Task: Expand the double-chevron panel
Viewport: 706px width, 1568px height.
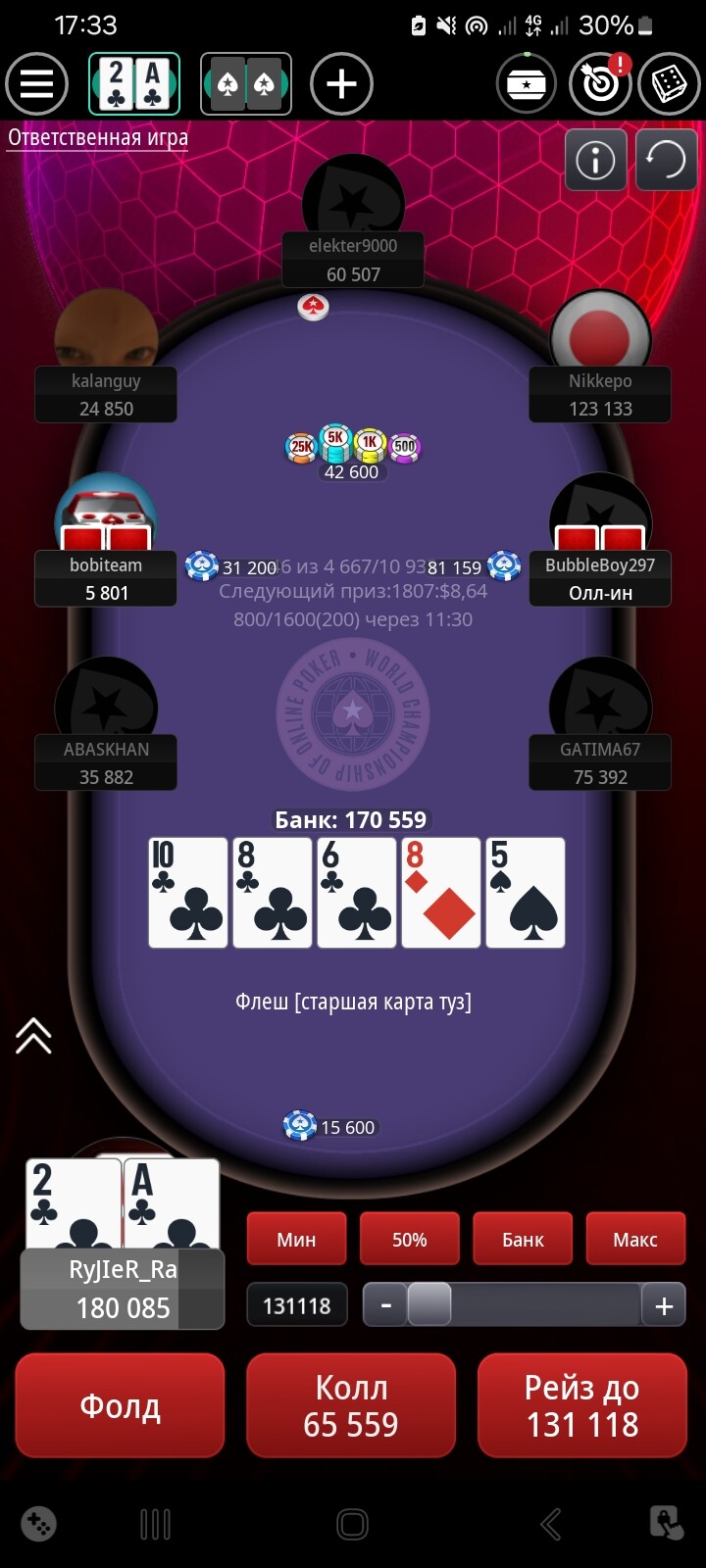Action: [33, 1035]
